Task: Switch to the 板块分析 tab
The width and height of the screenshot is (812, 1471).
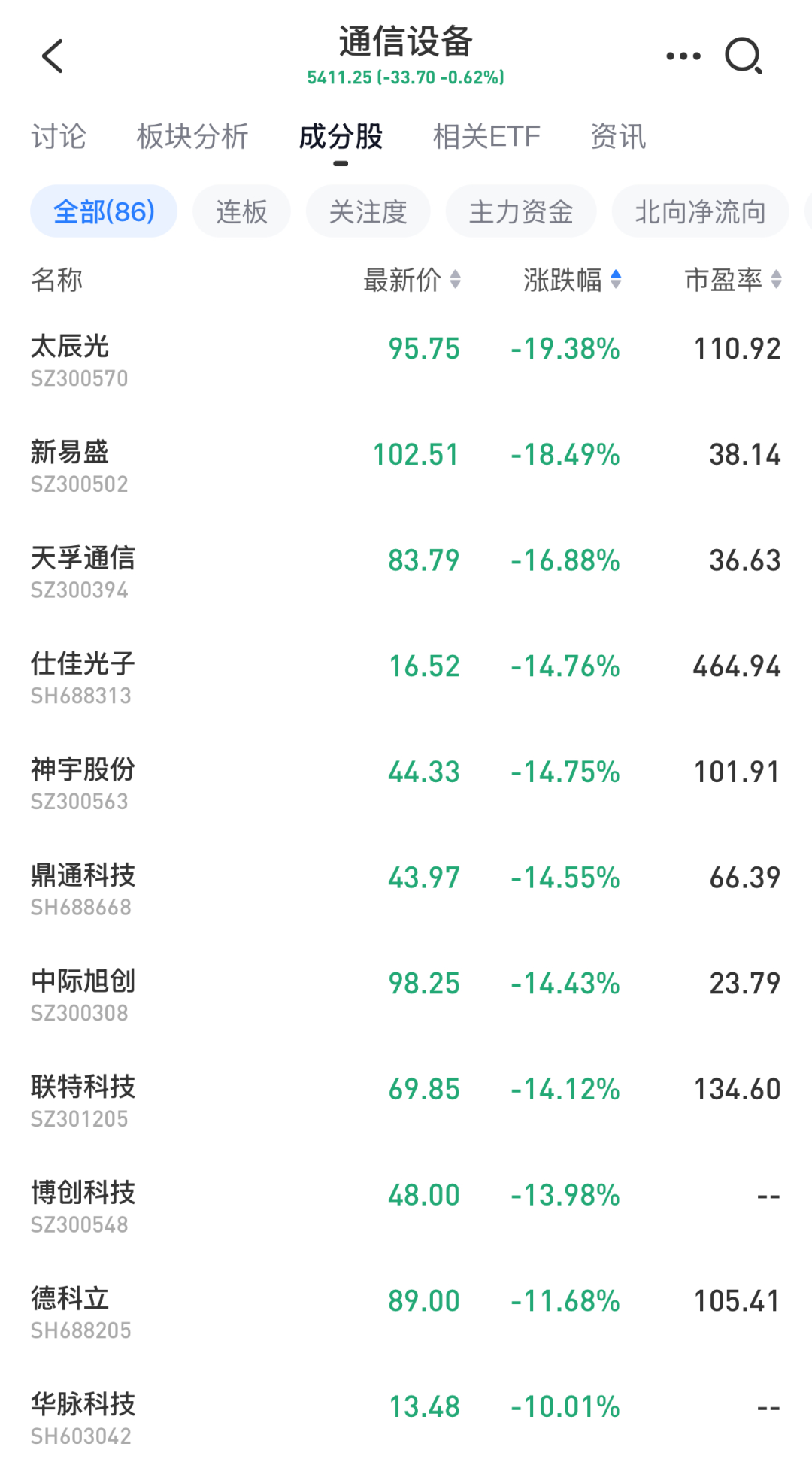Action: (192, 137)
